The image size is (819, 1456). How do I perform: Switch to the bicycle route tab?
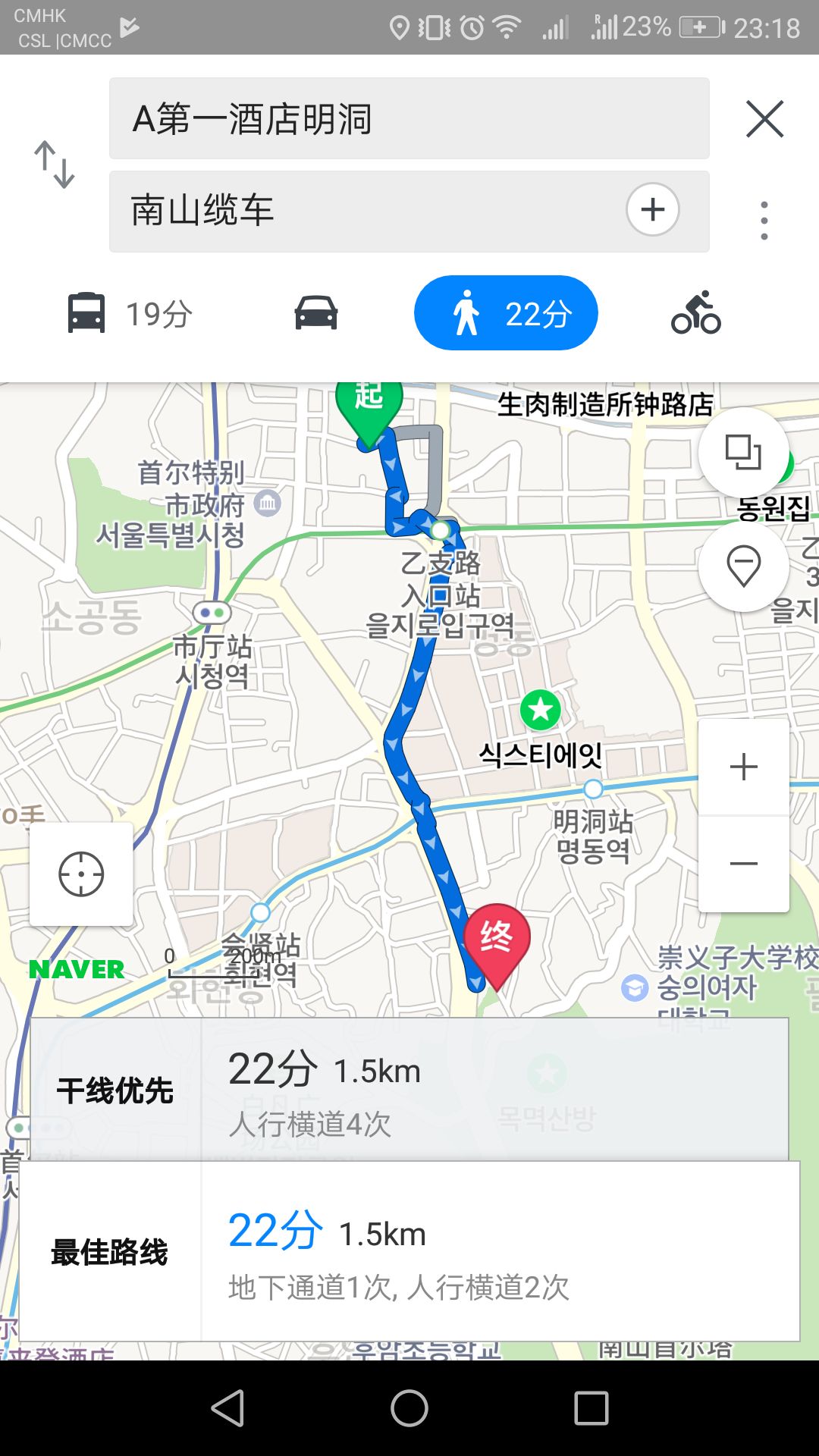pos(695,313)
